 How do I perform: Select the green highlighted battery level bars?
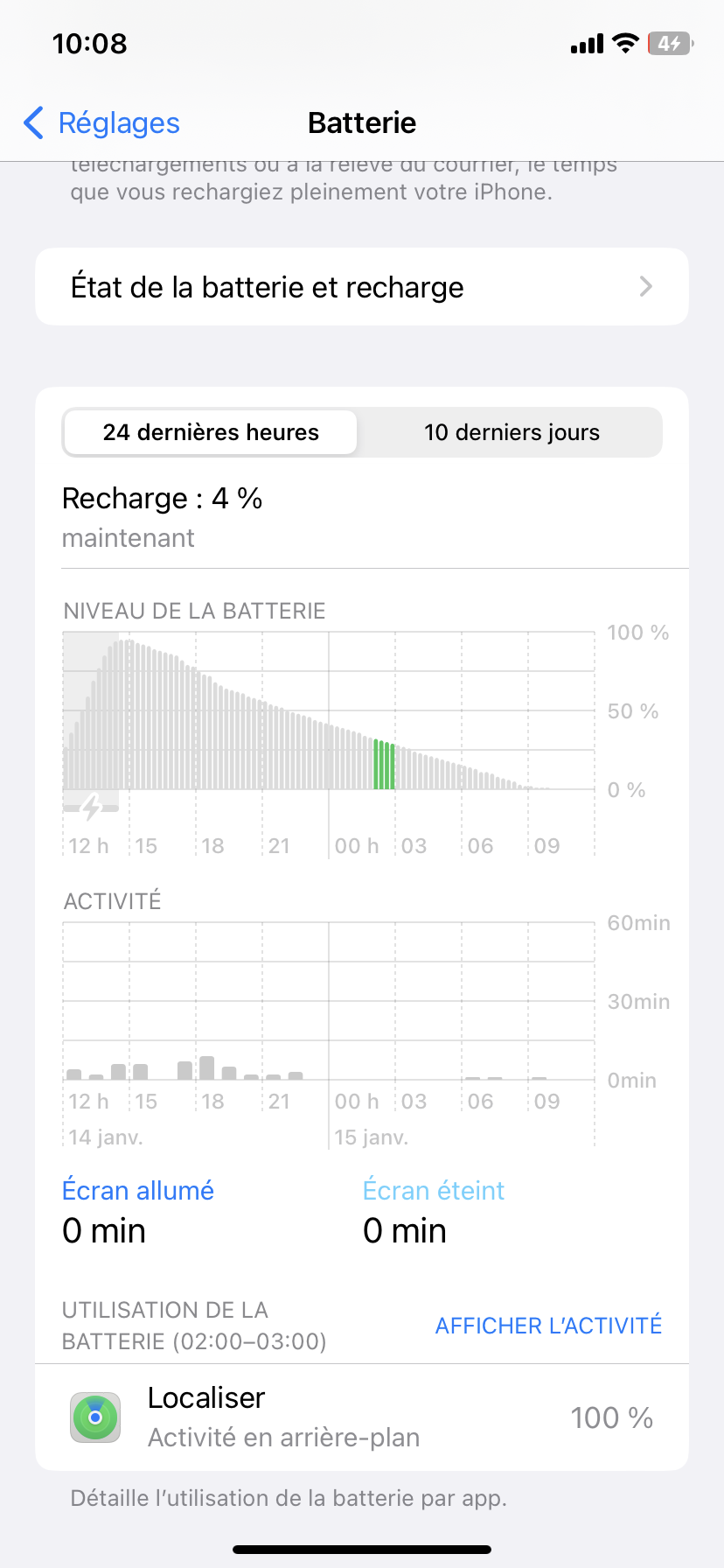point(384,766)
